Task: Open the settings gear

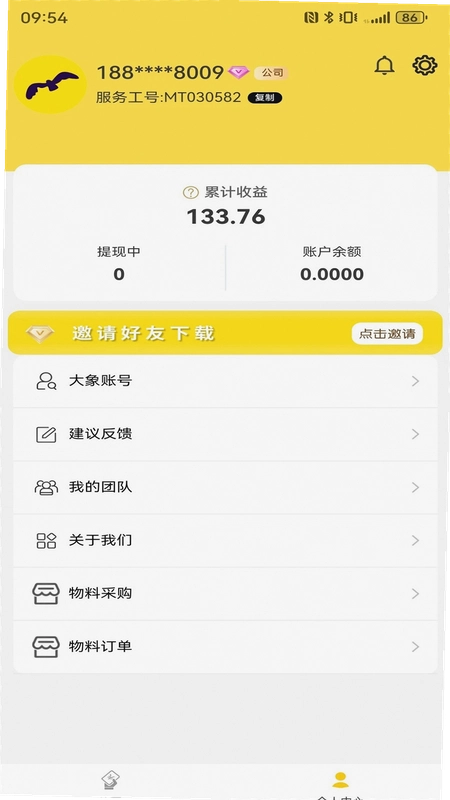Action: (x=424, y=65)
